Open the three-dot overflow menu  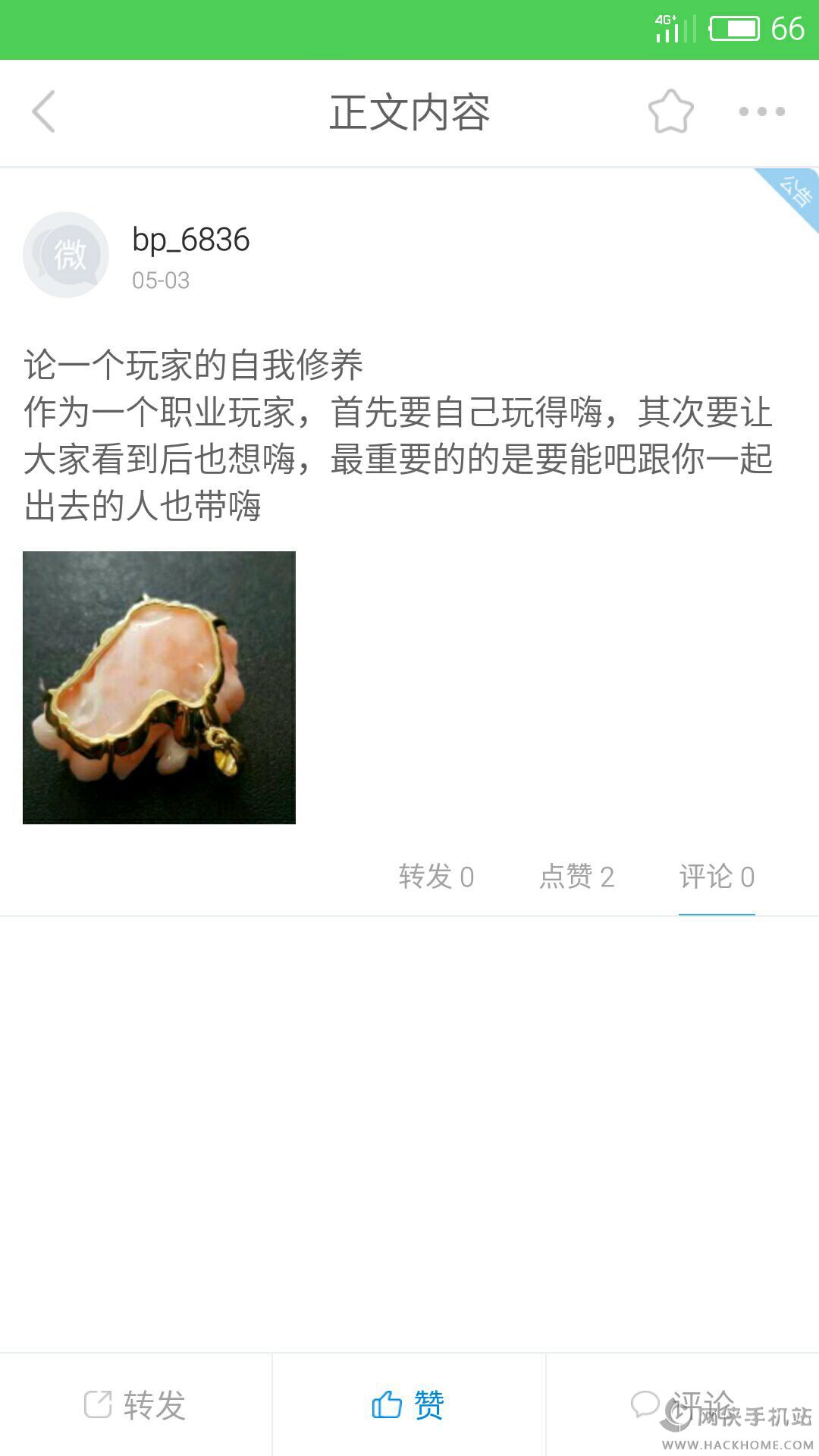click(762, 111)
